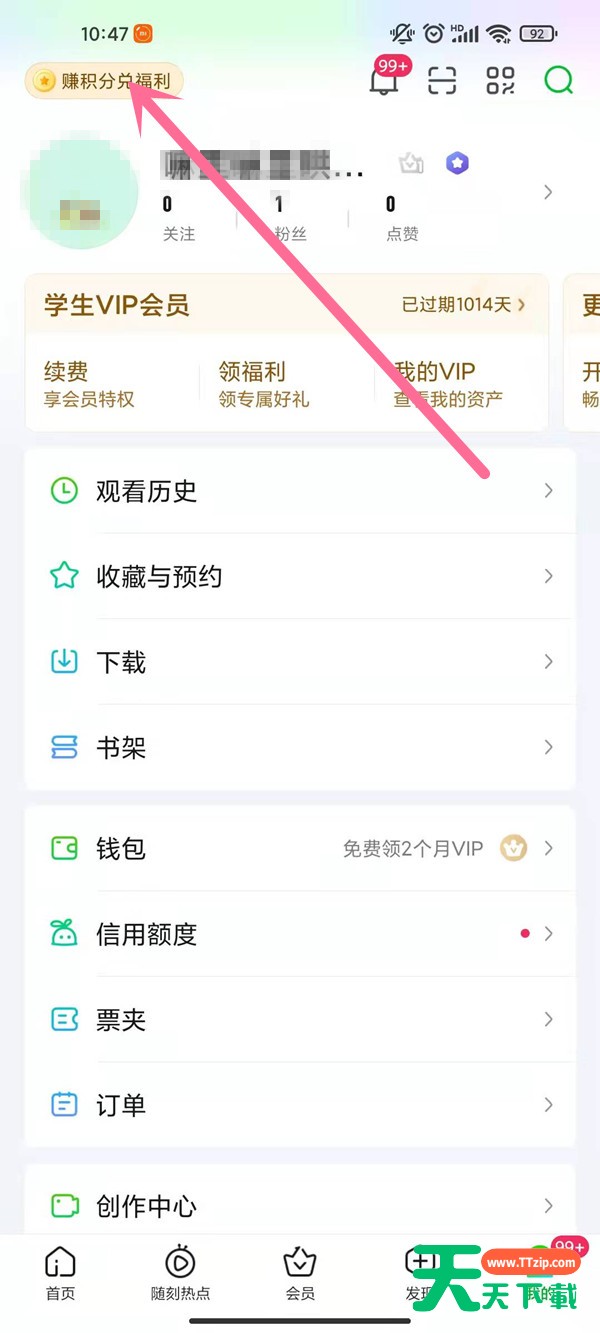
Task: Open 领福利 exclusive gifts
Action: click(x=264, y=384)
